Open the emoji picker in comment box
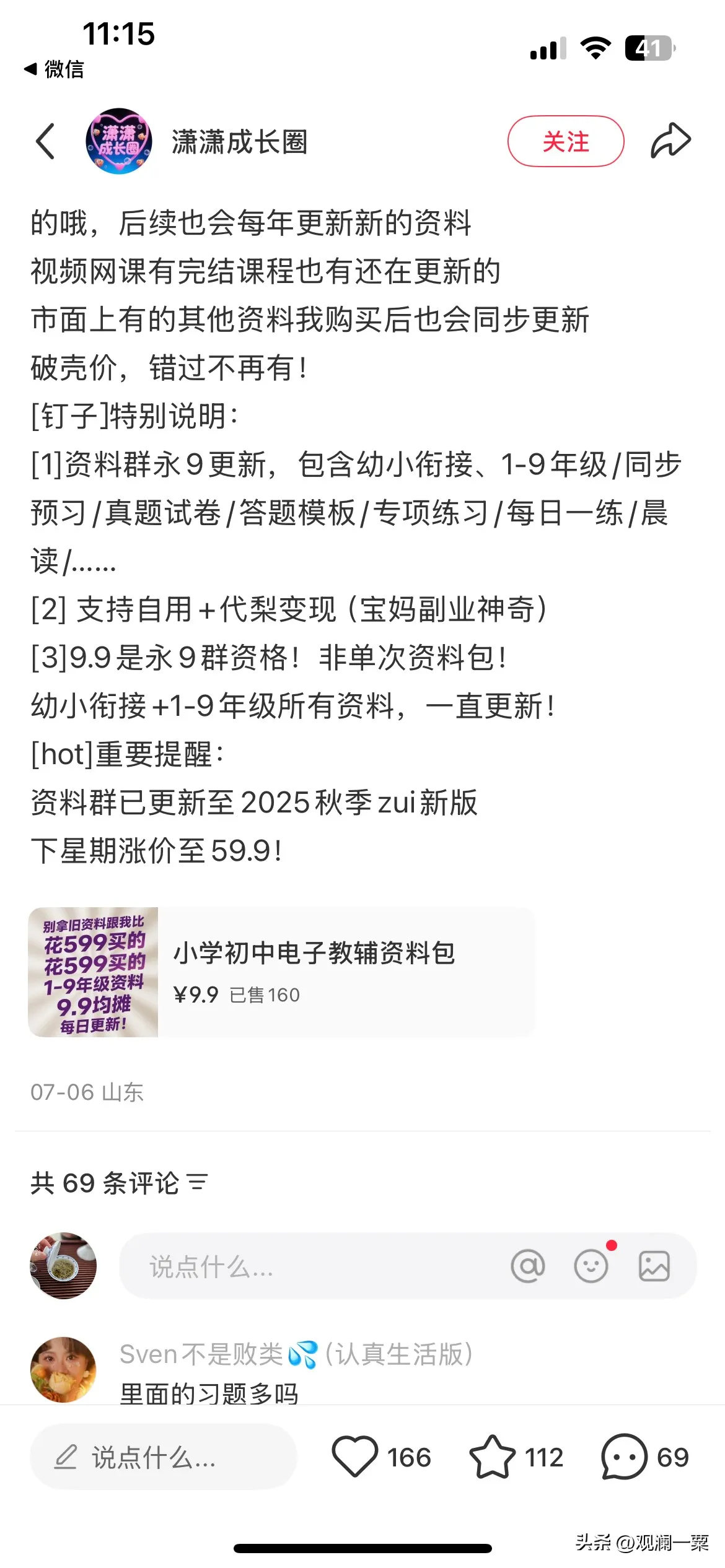 tap(591, 1266)
